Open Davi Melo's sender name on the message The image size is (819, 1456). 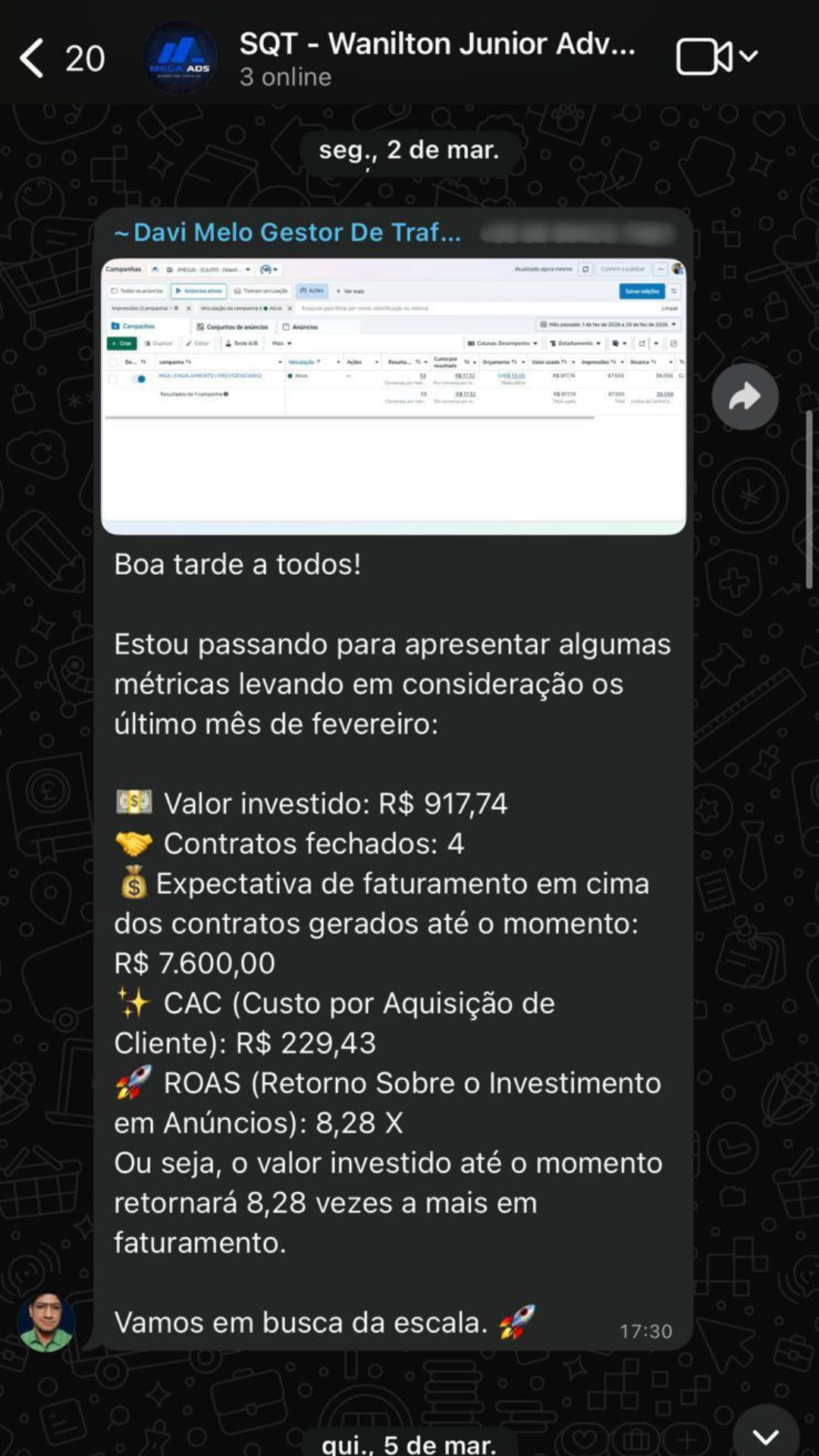coord(287,232)
